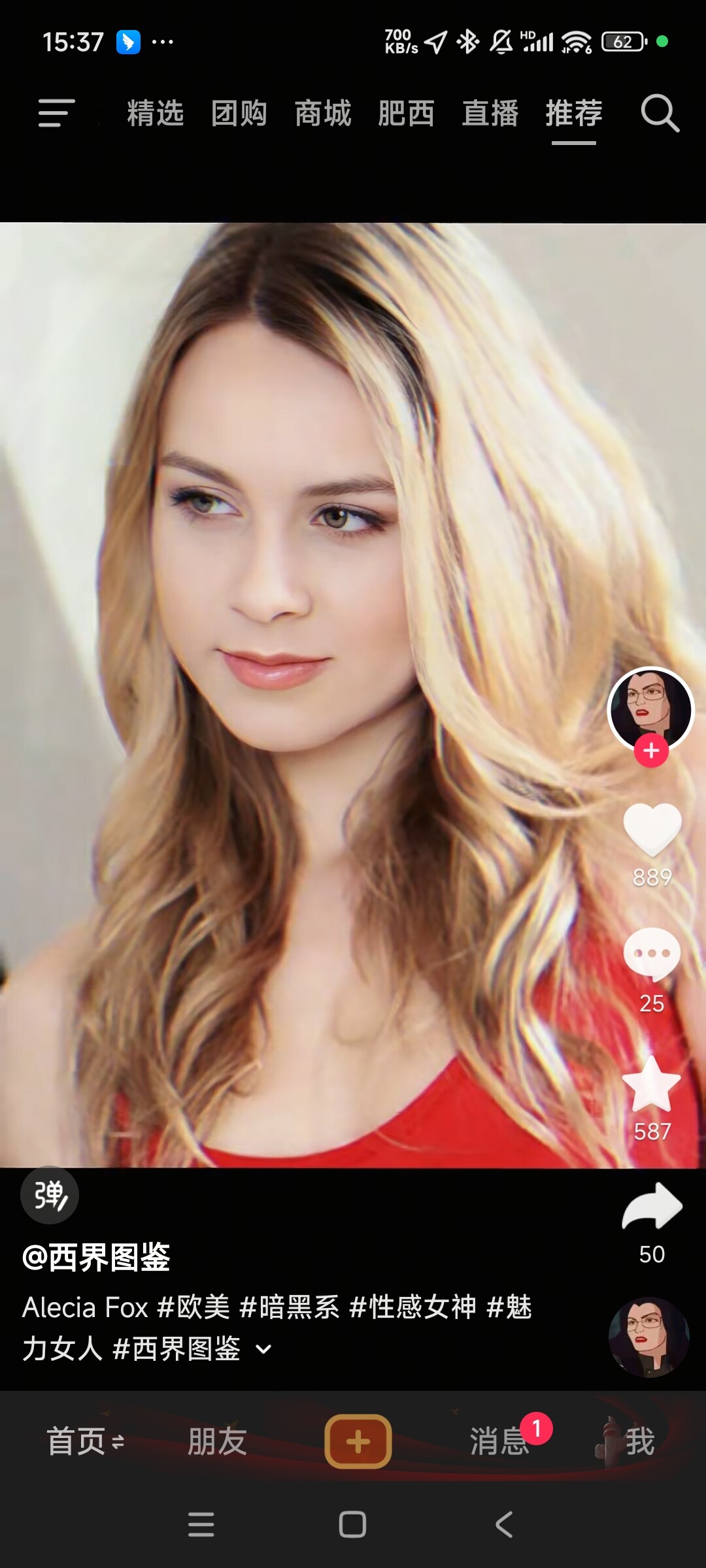Share this video via arrow icon
Image resolution: width=706 pixels, height=1568 pixels.
[x=652, y=1207]
